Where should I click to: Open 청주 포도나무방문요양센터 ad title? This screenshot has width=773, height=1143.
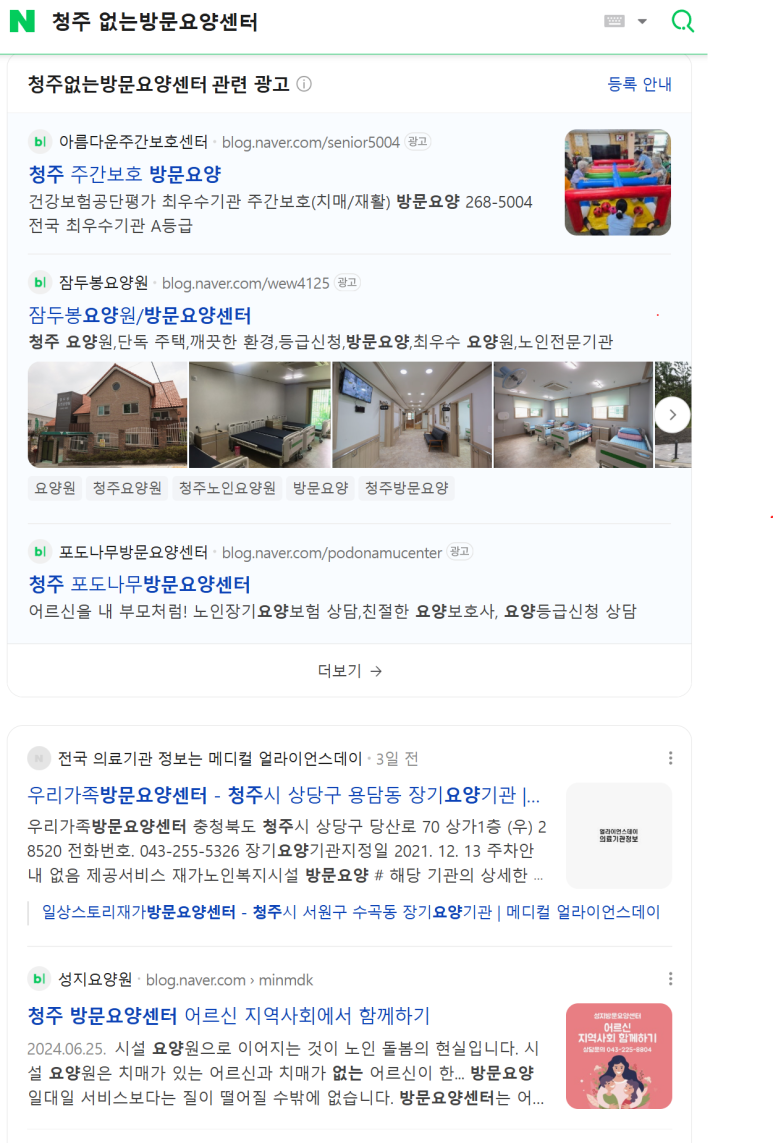pyautogui.click(x=139, y=584)
